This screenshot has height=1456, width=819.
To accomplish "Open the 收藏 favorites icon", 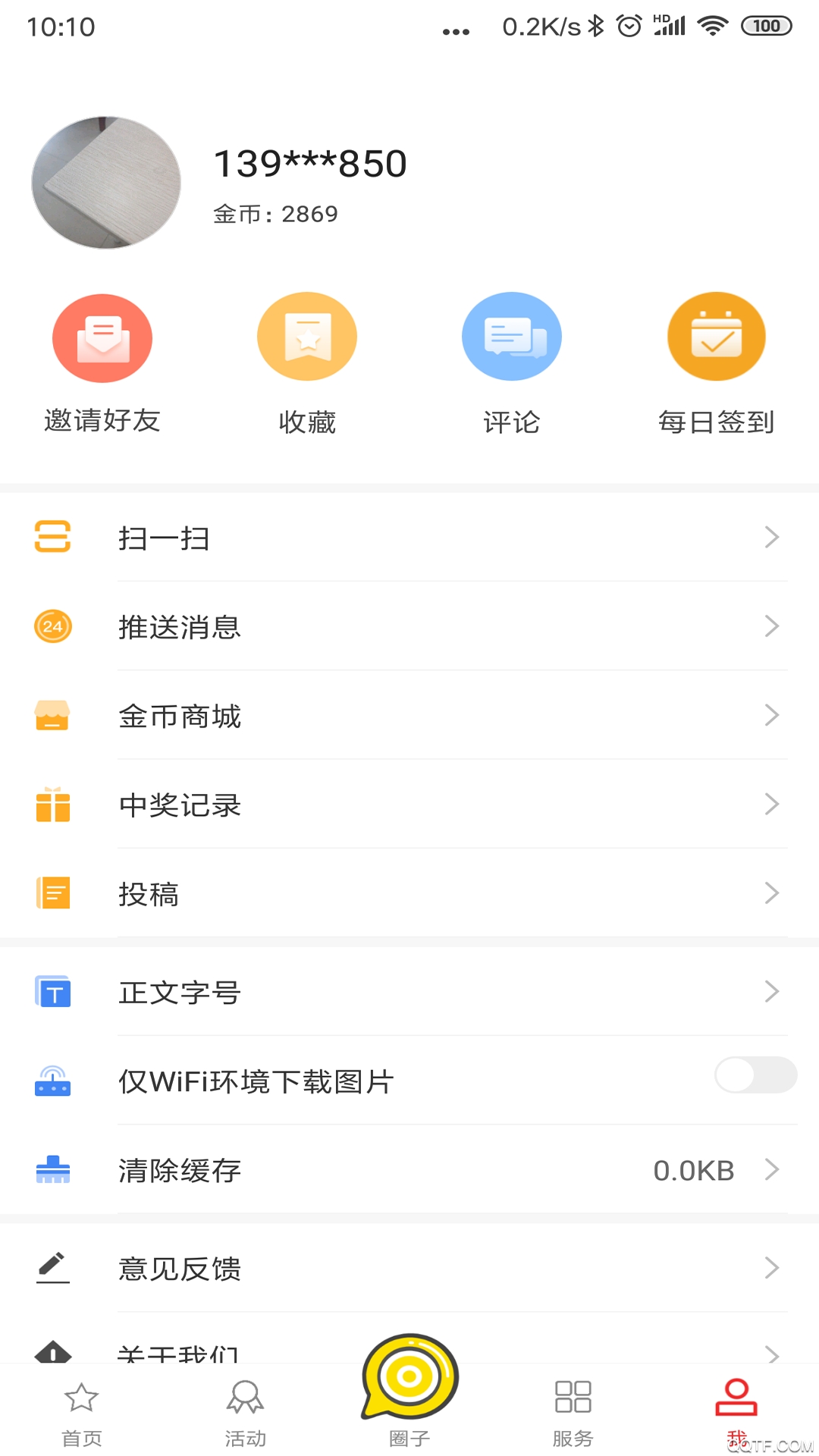I will pos(307,336).
